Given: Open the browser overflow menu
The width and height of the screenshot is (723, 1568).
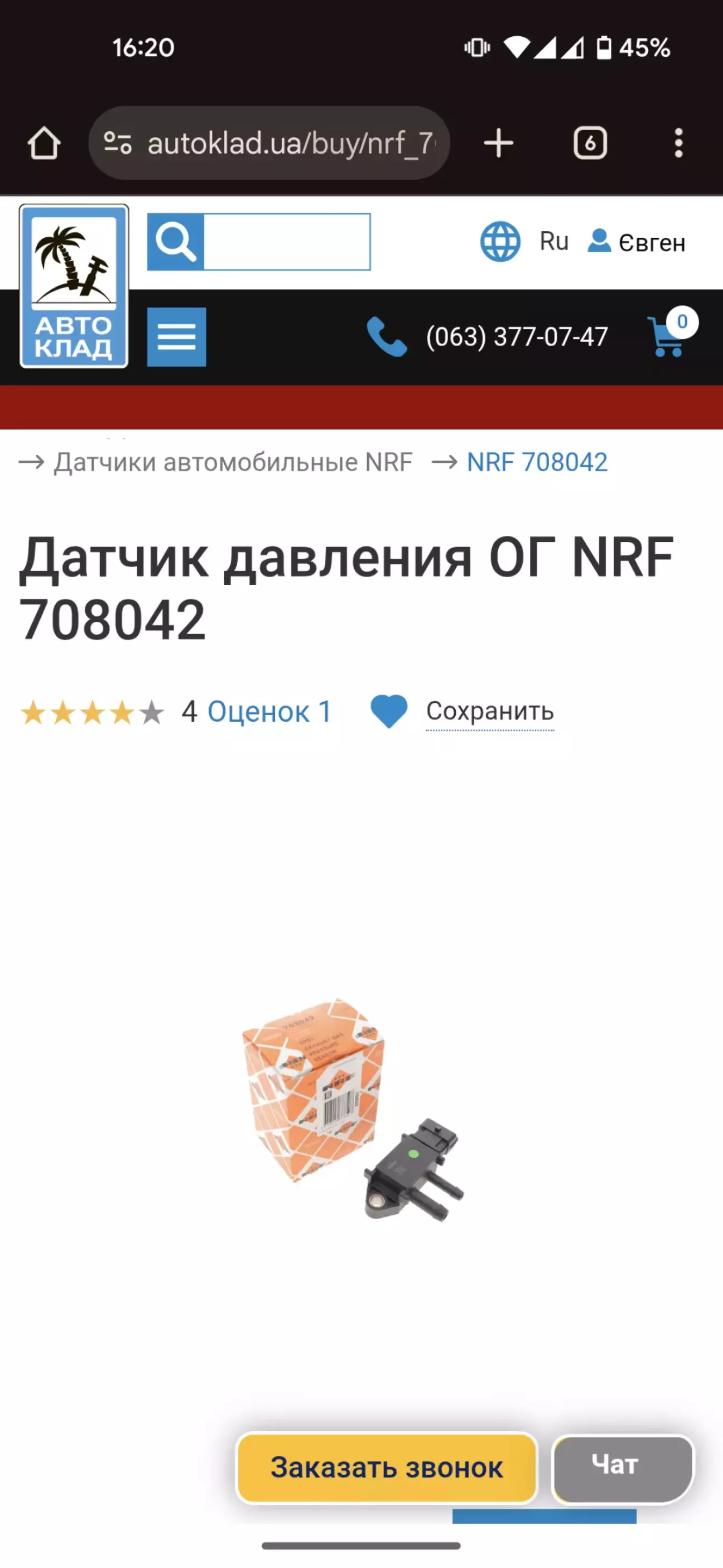Looking at the screenshot, I should (x=678, y=143).
